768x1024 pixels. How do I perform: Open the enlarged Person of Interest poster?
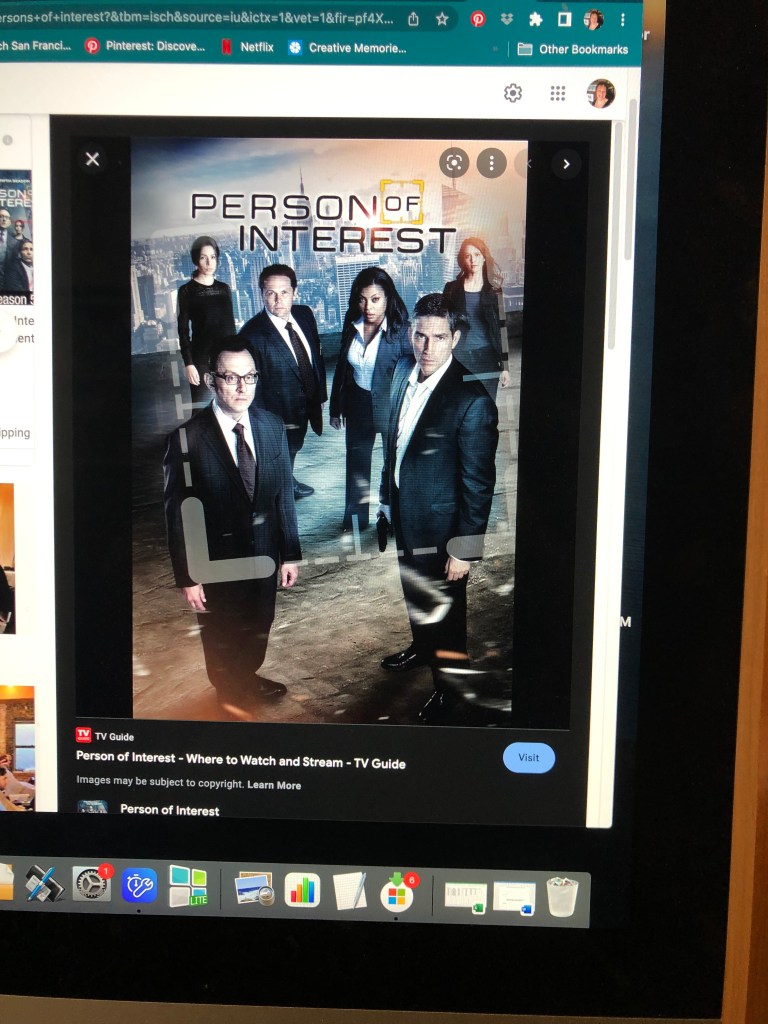tap(330, 430)
